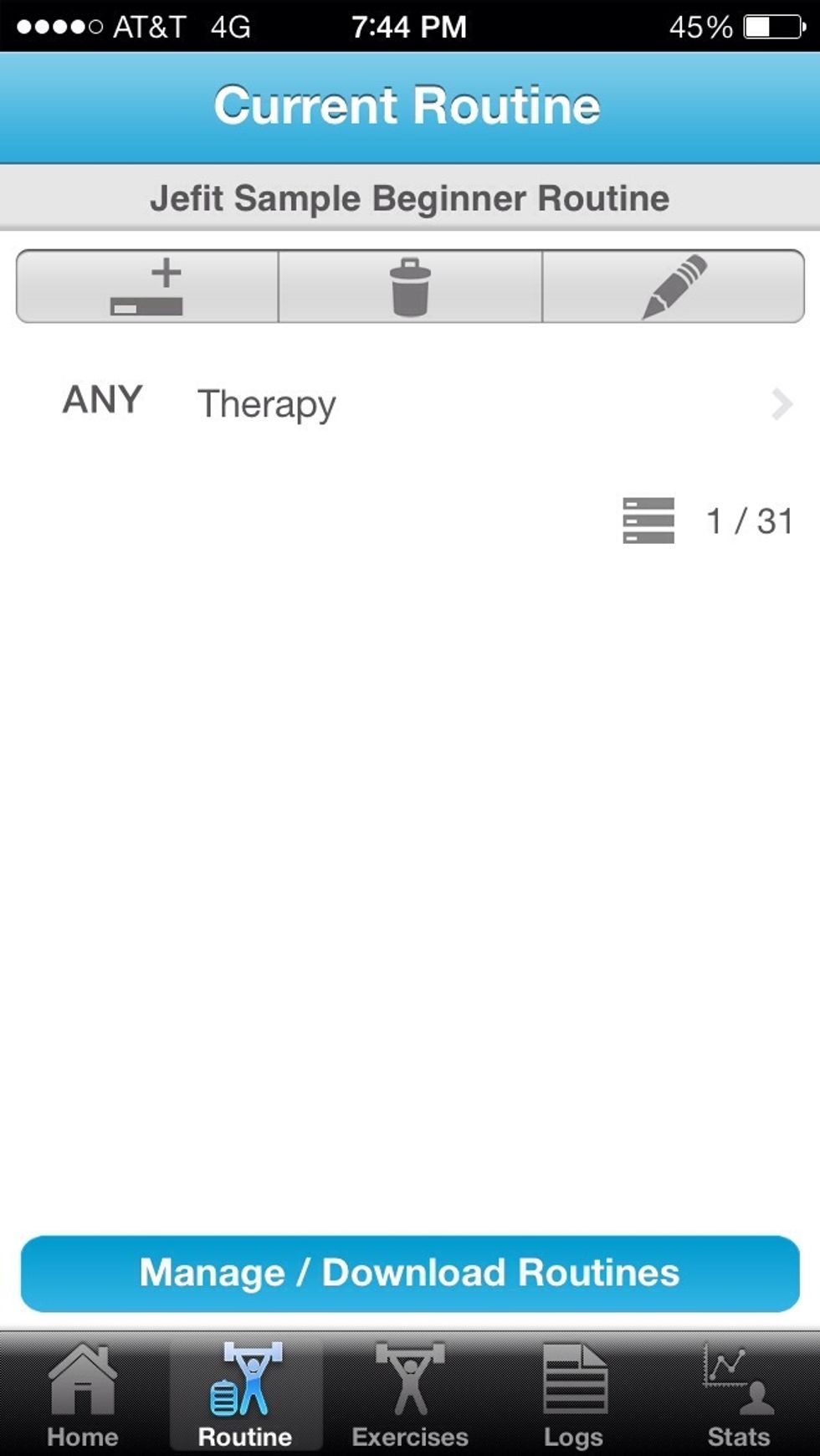This screenshot has height=1456, width=820.
Task: Tap the Exercises barbell icon
Action: 409,1381
